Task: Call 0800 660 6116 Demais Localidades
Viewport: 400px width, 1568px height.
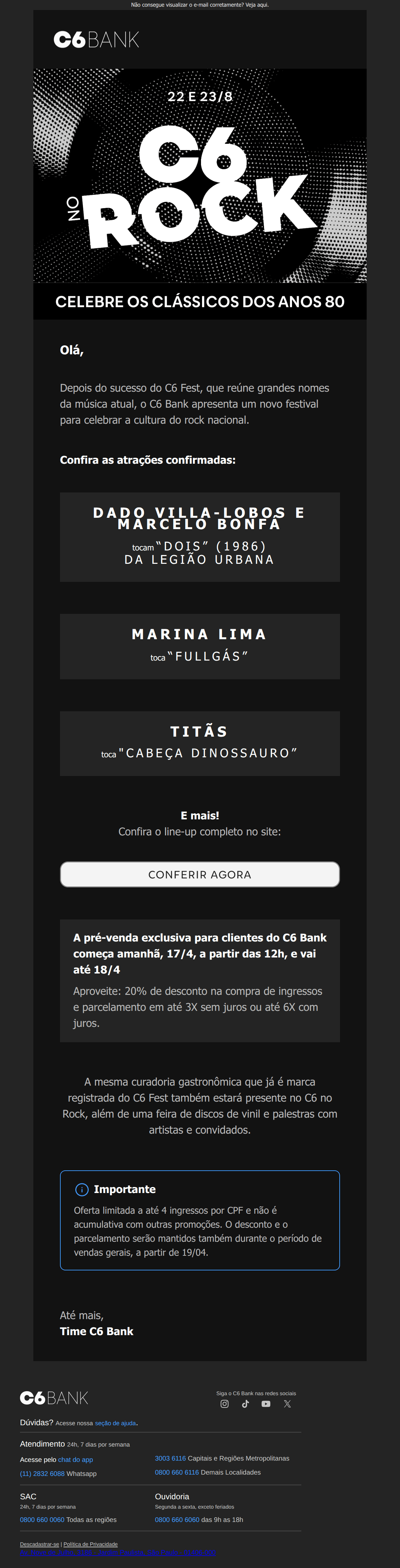Action: [x=176, y=1473]
